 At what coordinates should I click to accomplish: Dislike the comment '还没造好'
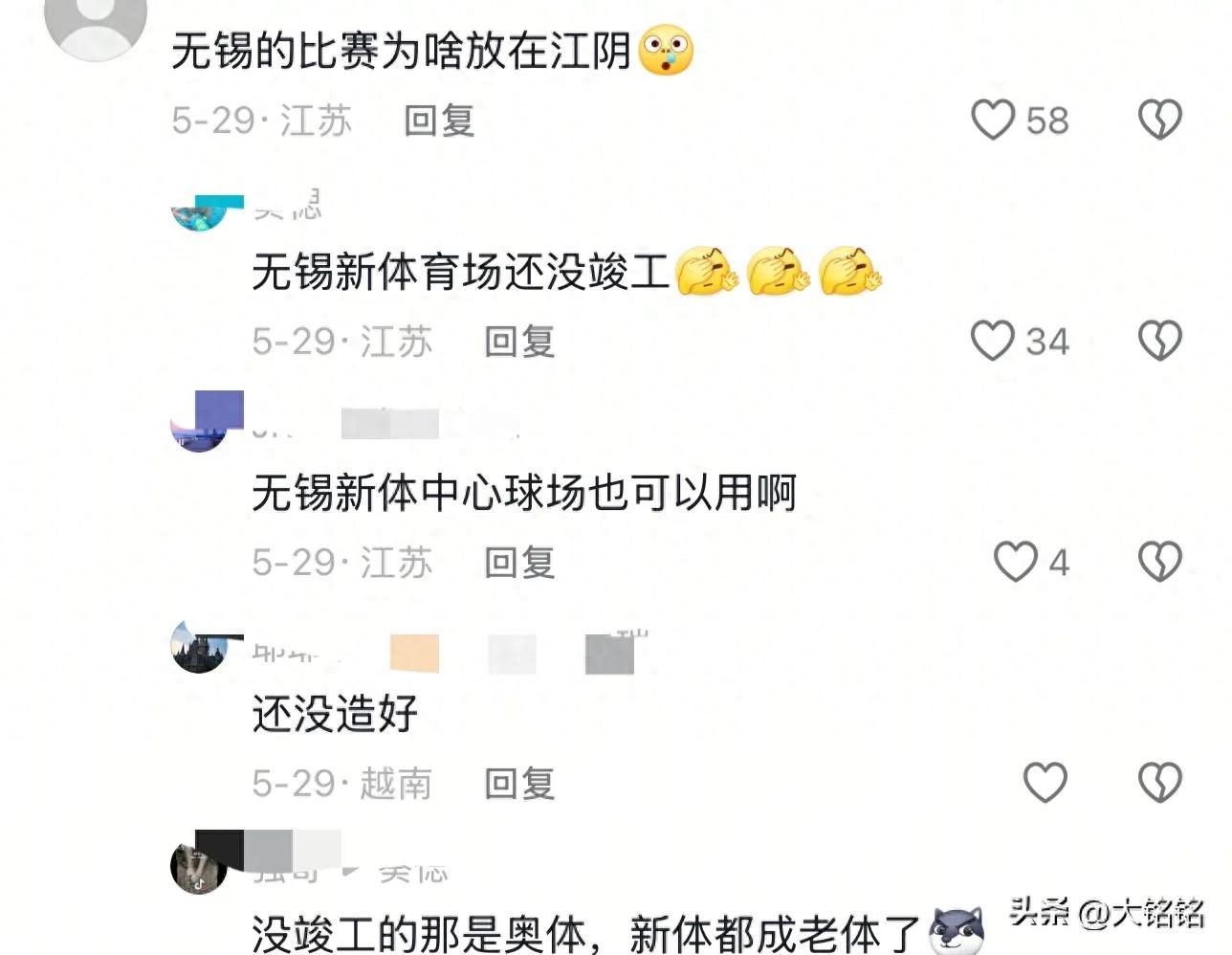pos(1159,783)
